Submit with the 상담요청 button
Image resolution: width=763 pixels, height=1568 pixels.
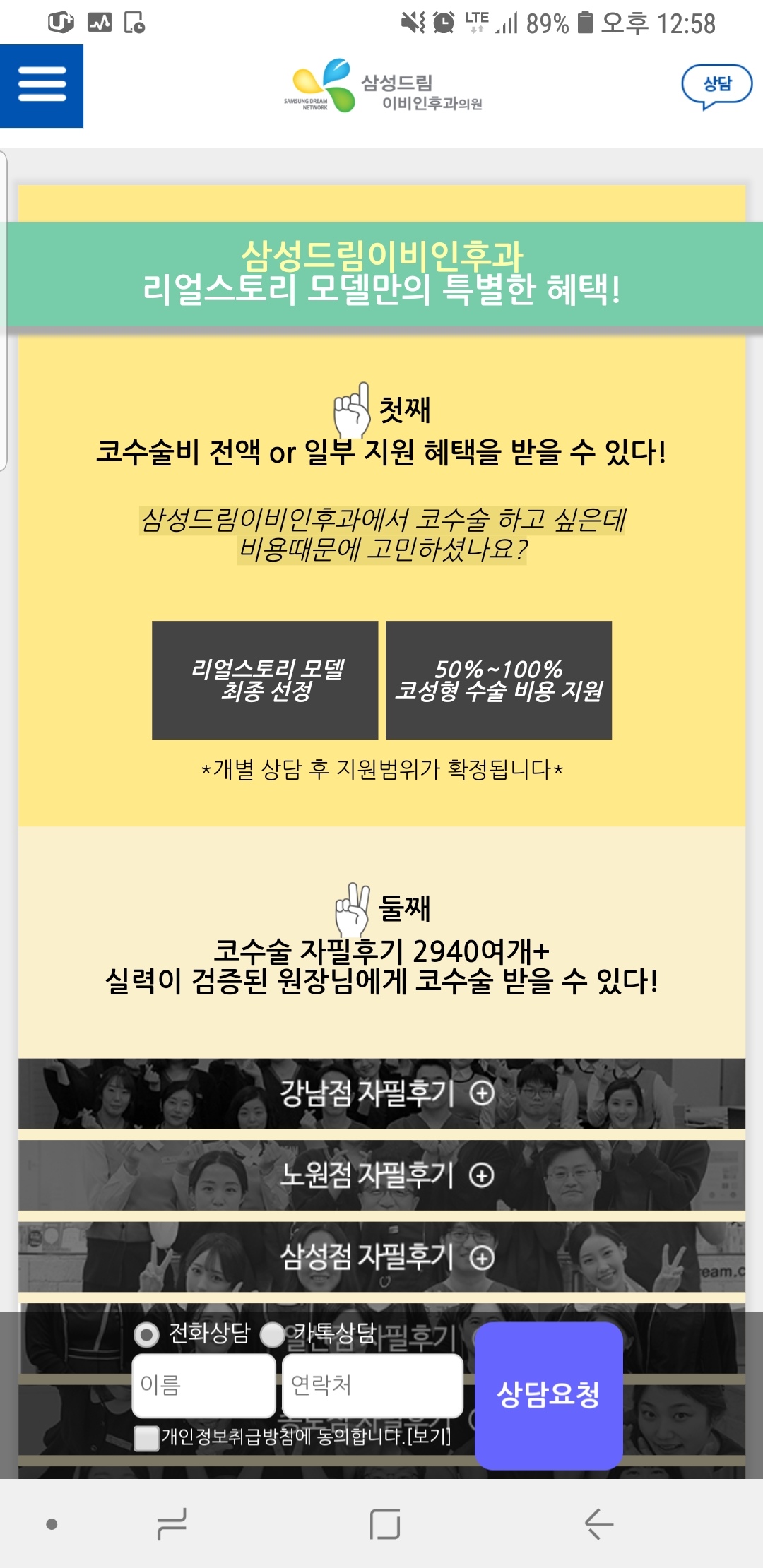[x=548, y=1396]
